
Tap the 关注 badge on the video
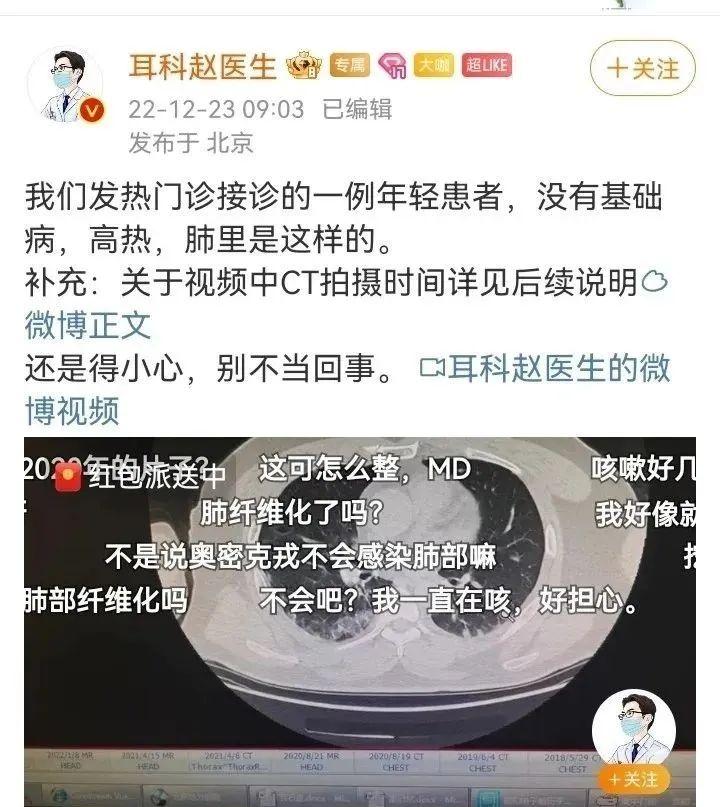tap(633, 778)
